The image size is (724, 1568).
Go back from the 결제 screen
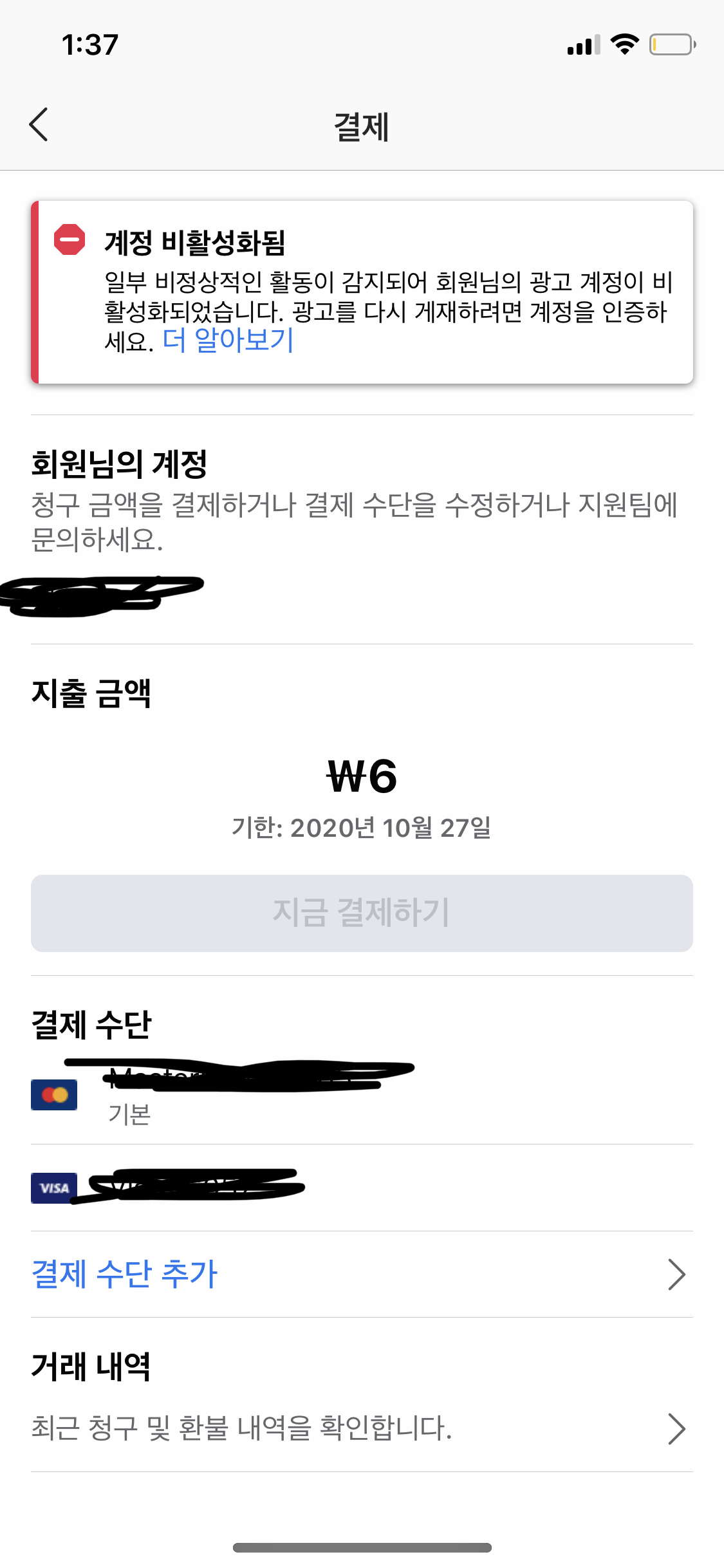[x=39, y=124]
